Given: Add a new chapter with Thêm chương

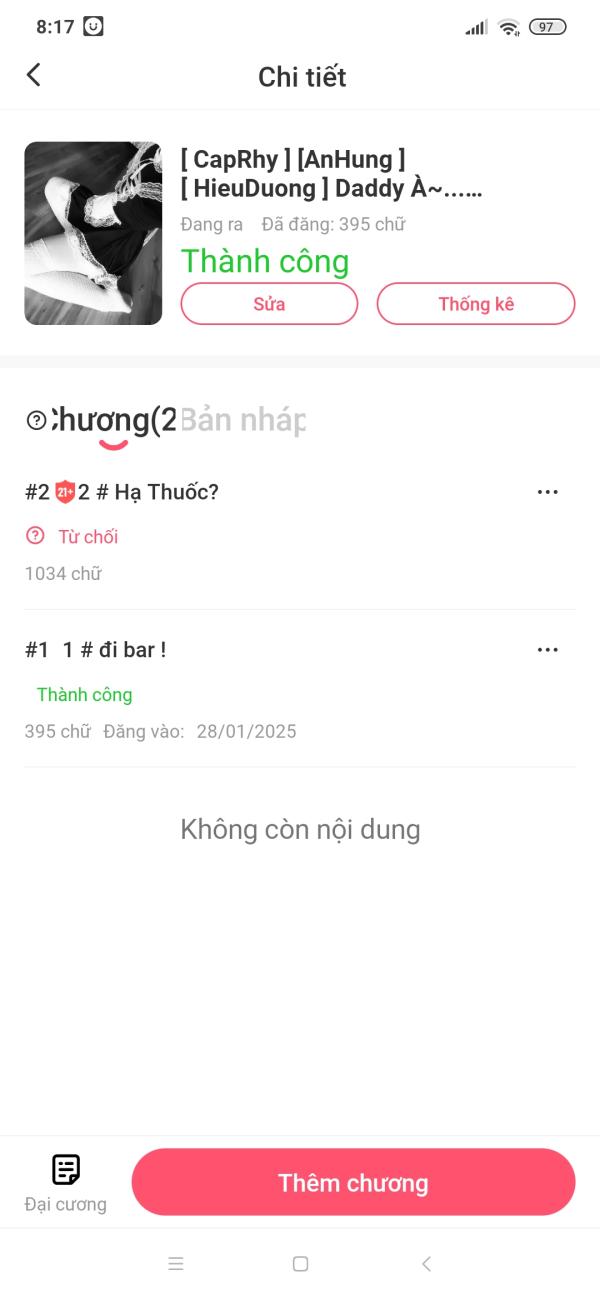Looking at the screenshot, I should coord(353,1183).
